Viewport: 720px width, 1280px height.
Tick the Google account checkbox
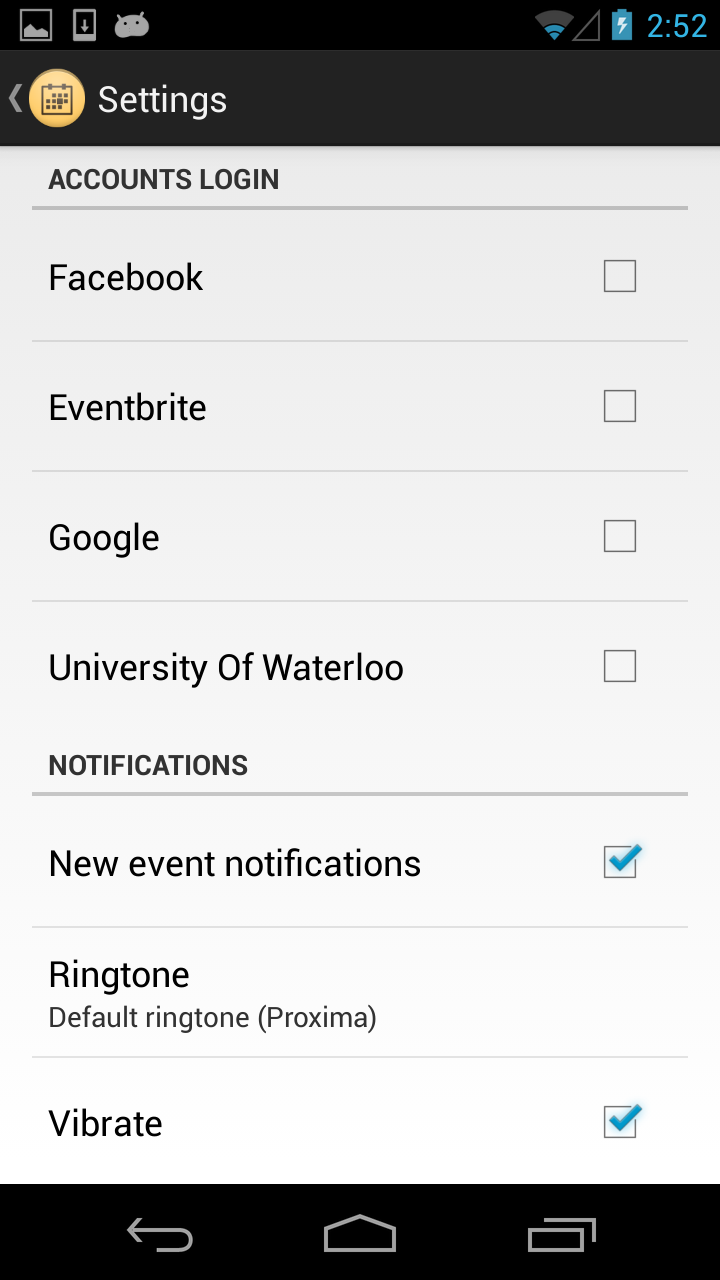(x=619, y=536)
